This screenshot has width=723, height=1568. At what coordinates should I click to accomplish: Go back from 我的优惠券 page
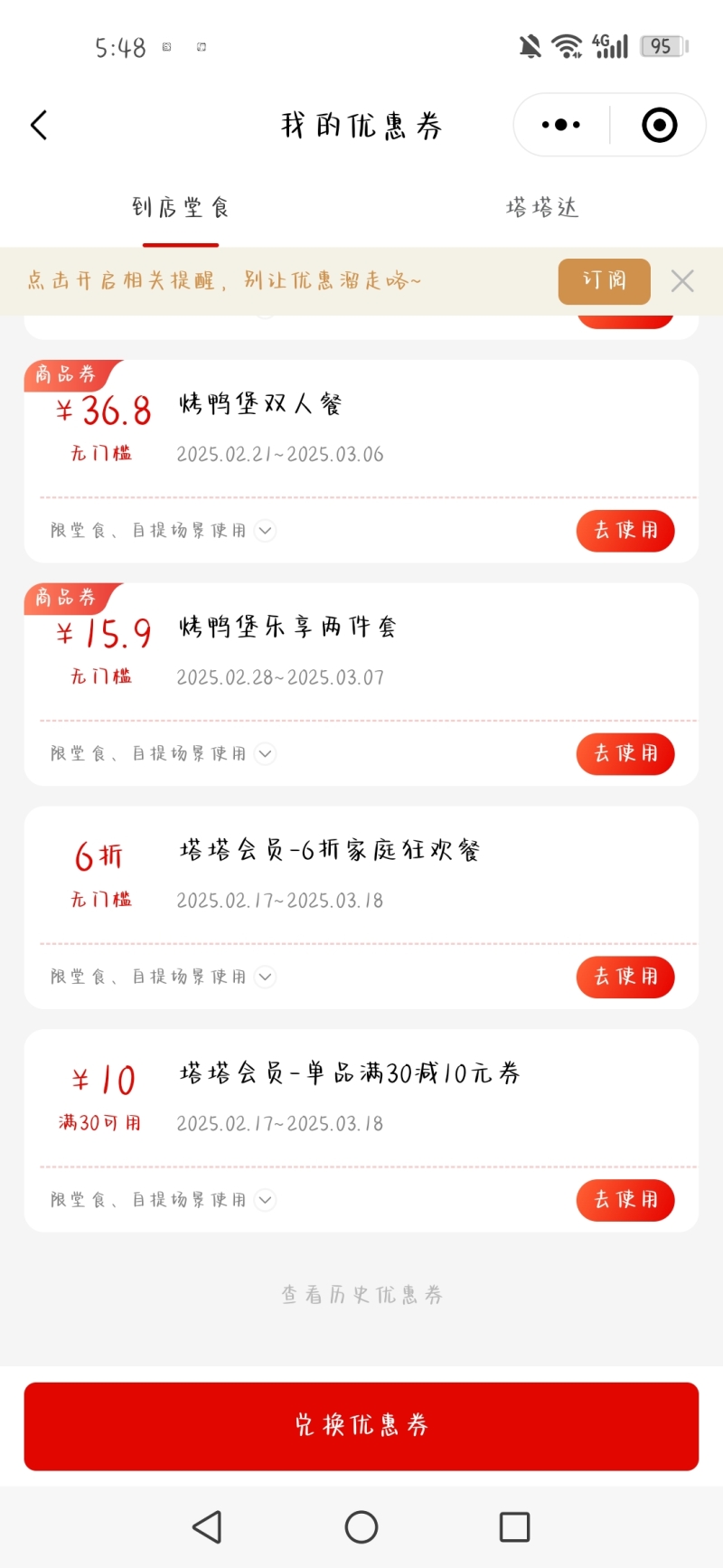(x=39, y=125)
